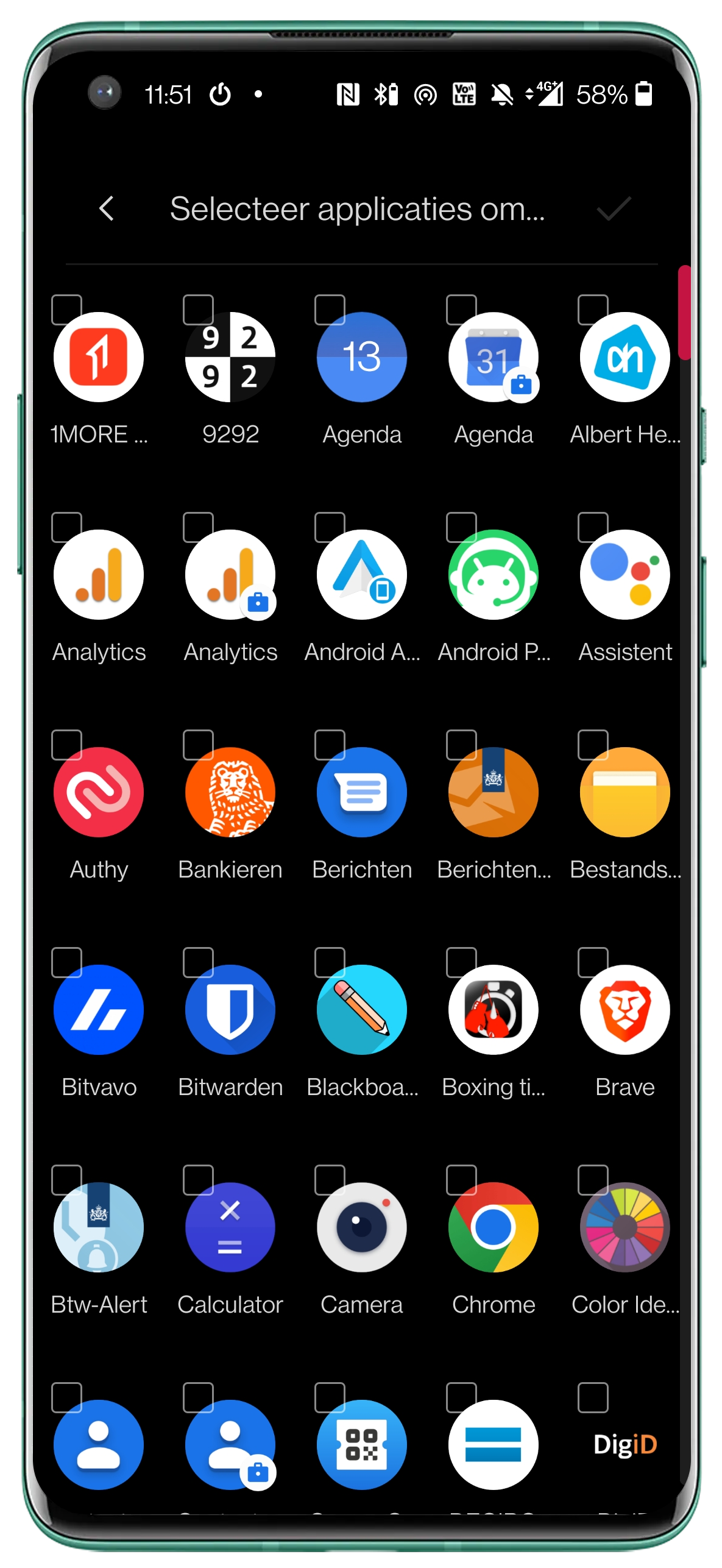The height and width of the screenshot is (1568, 722).
Task: Mark Bitwarden as selected
Action: pos(230,1010)
